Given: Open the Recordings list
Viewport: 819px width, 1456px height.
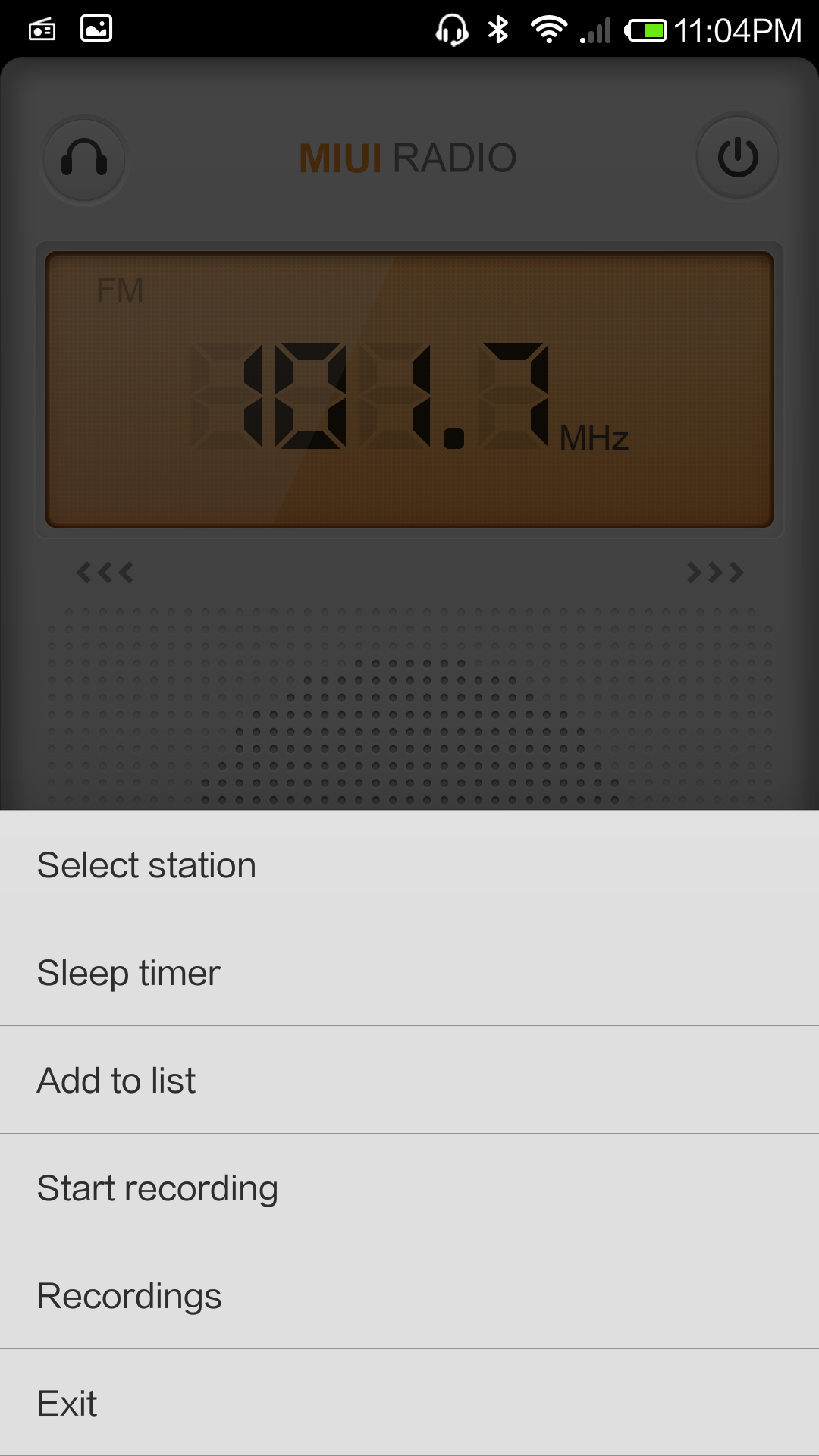Looking at the screenshot, I should point(409,1295).
